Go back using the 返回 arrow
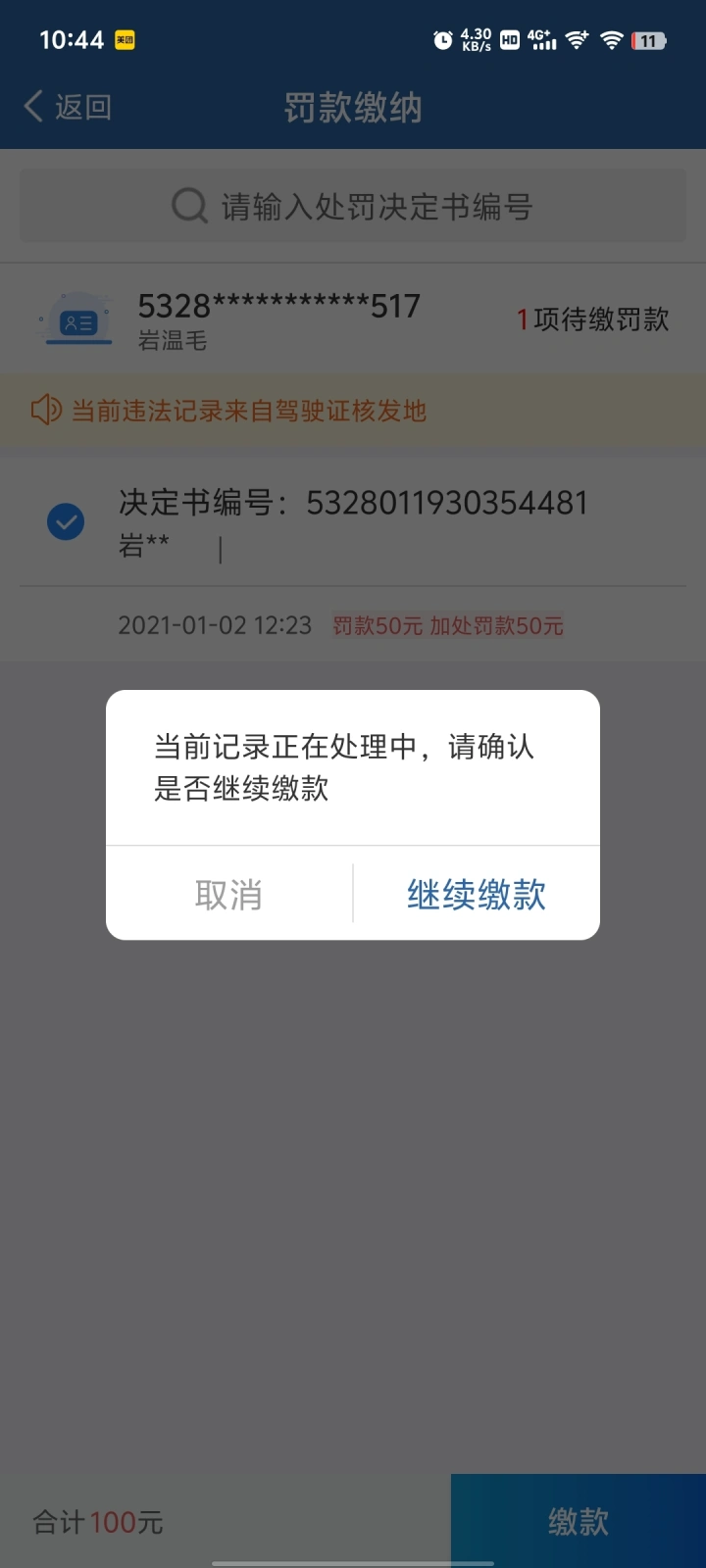Viewport: 706px width, 1568px height. [x=67, y=107]
